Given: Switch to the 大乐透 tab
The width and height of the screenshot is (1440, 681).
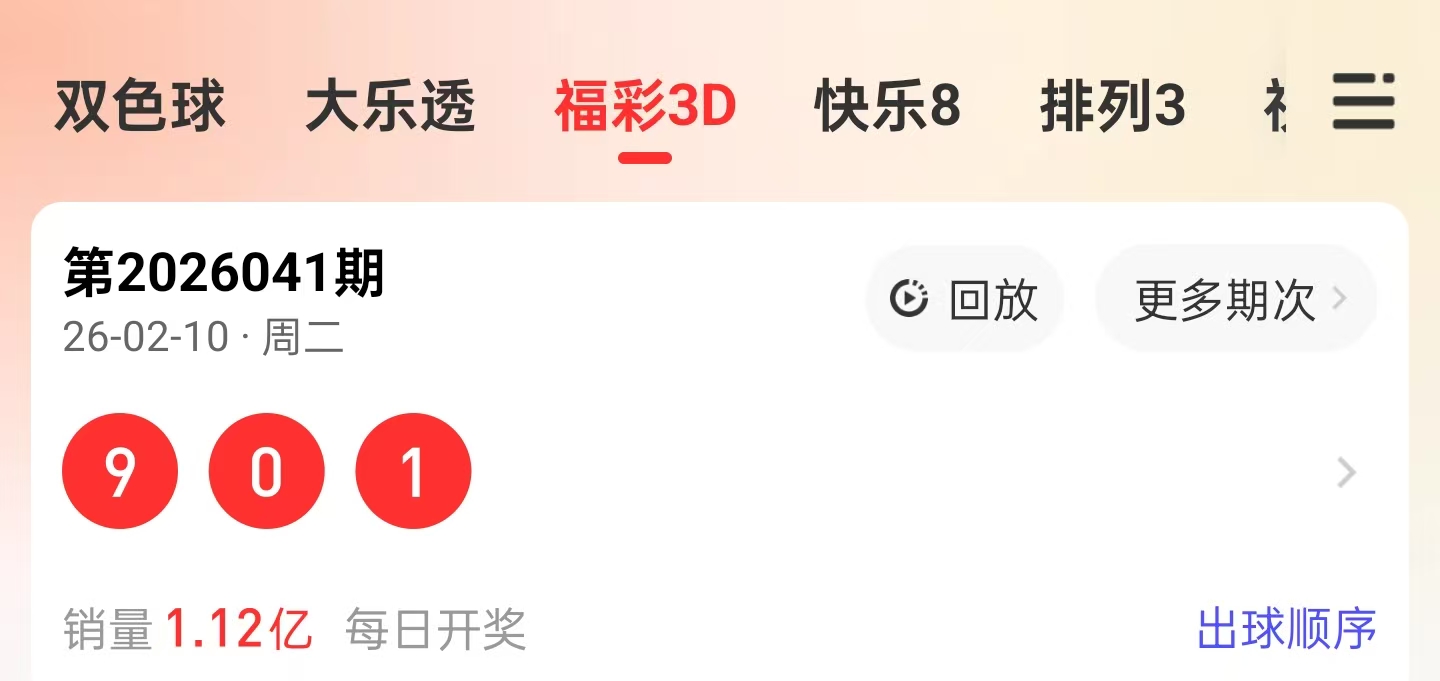Looking at the screenshot, I should pos(390,107).
